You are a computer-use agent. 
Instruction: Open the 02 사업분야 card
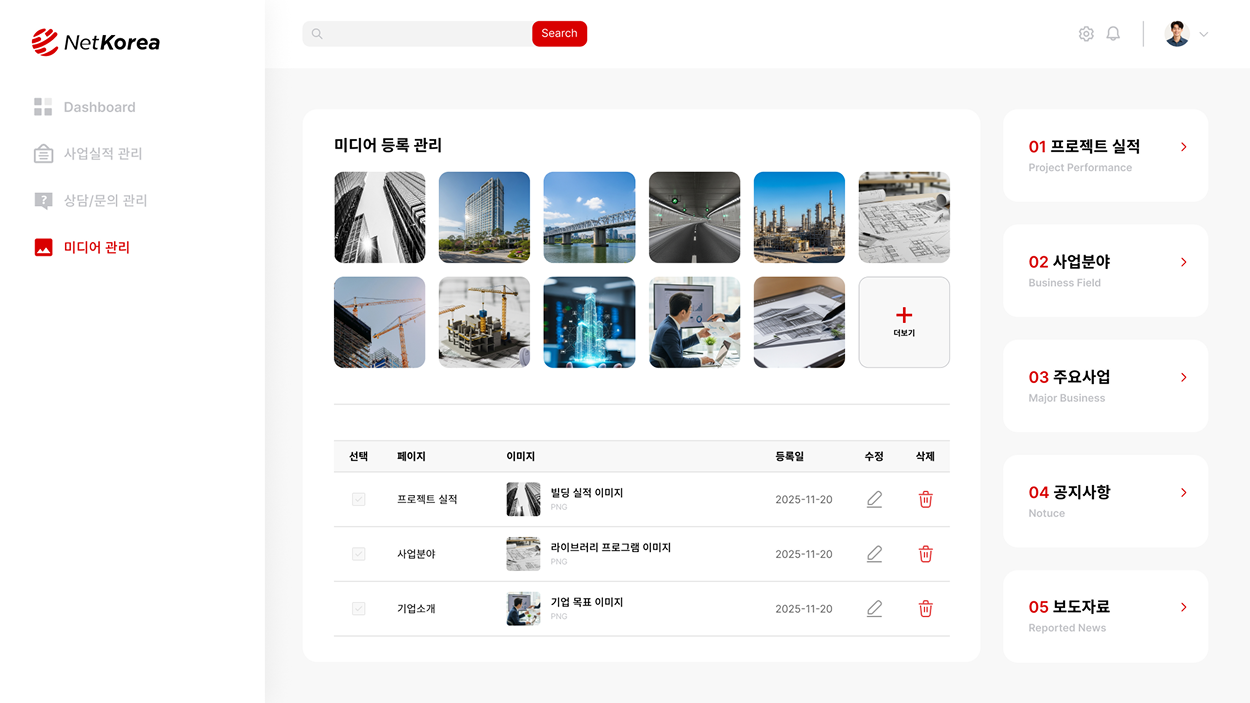point(1106,270)
